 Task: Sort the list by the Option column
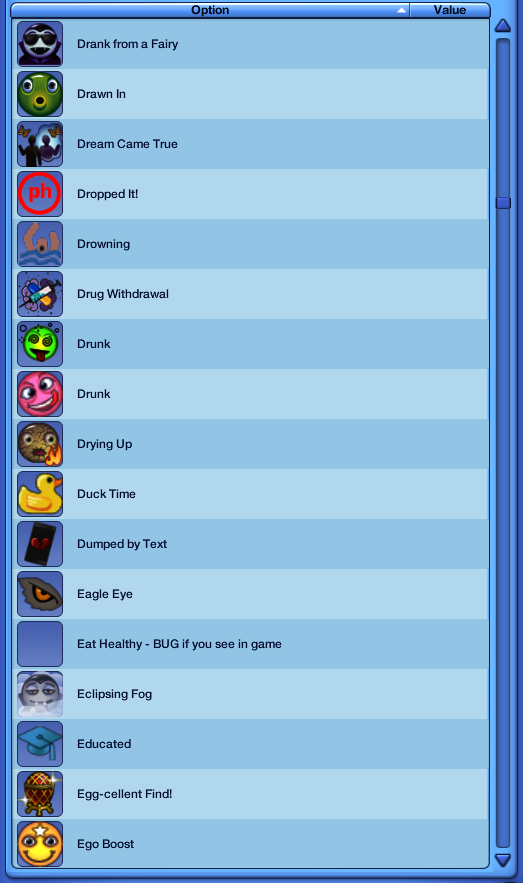[x=210, y=10]
